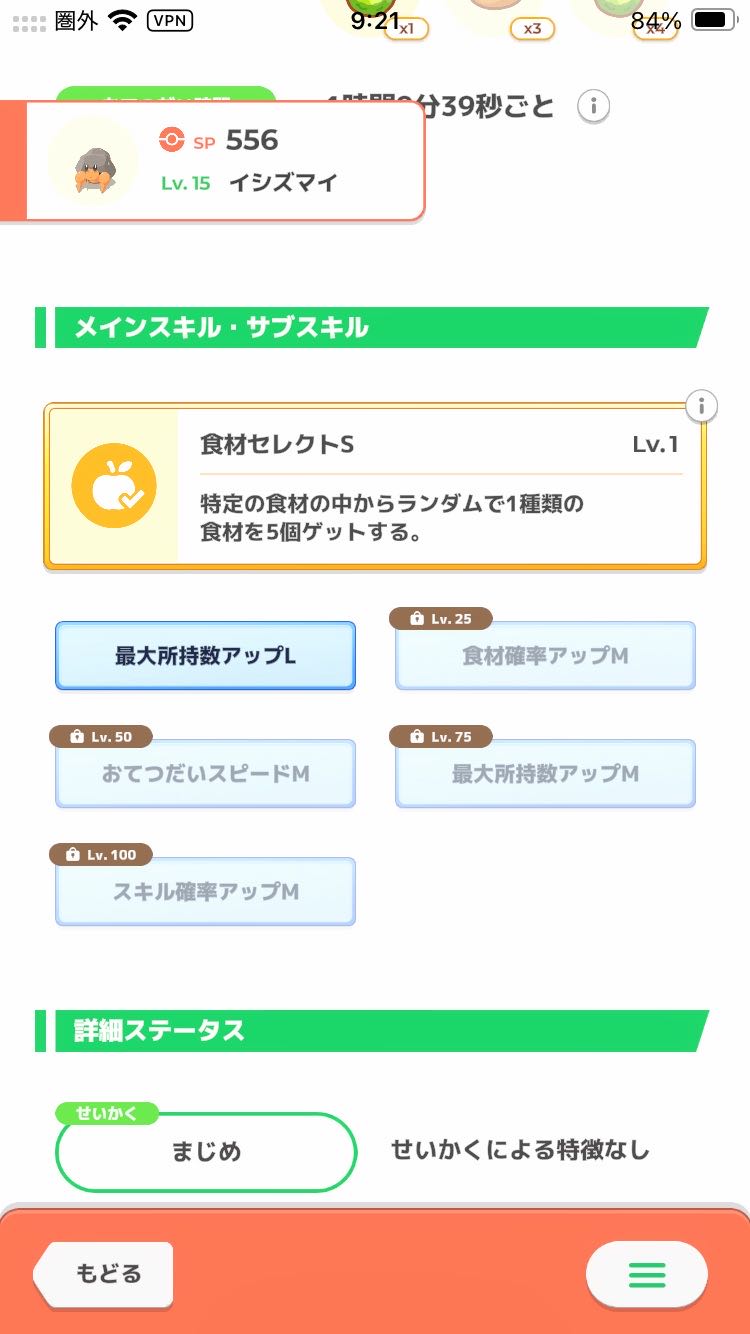The width and height of the screenshot is (750, 1334).
Task: Open info icon on the 食材セレクトS card
Action: (x=702, y=405)
